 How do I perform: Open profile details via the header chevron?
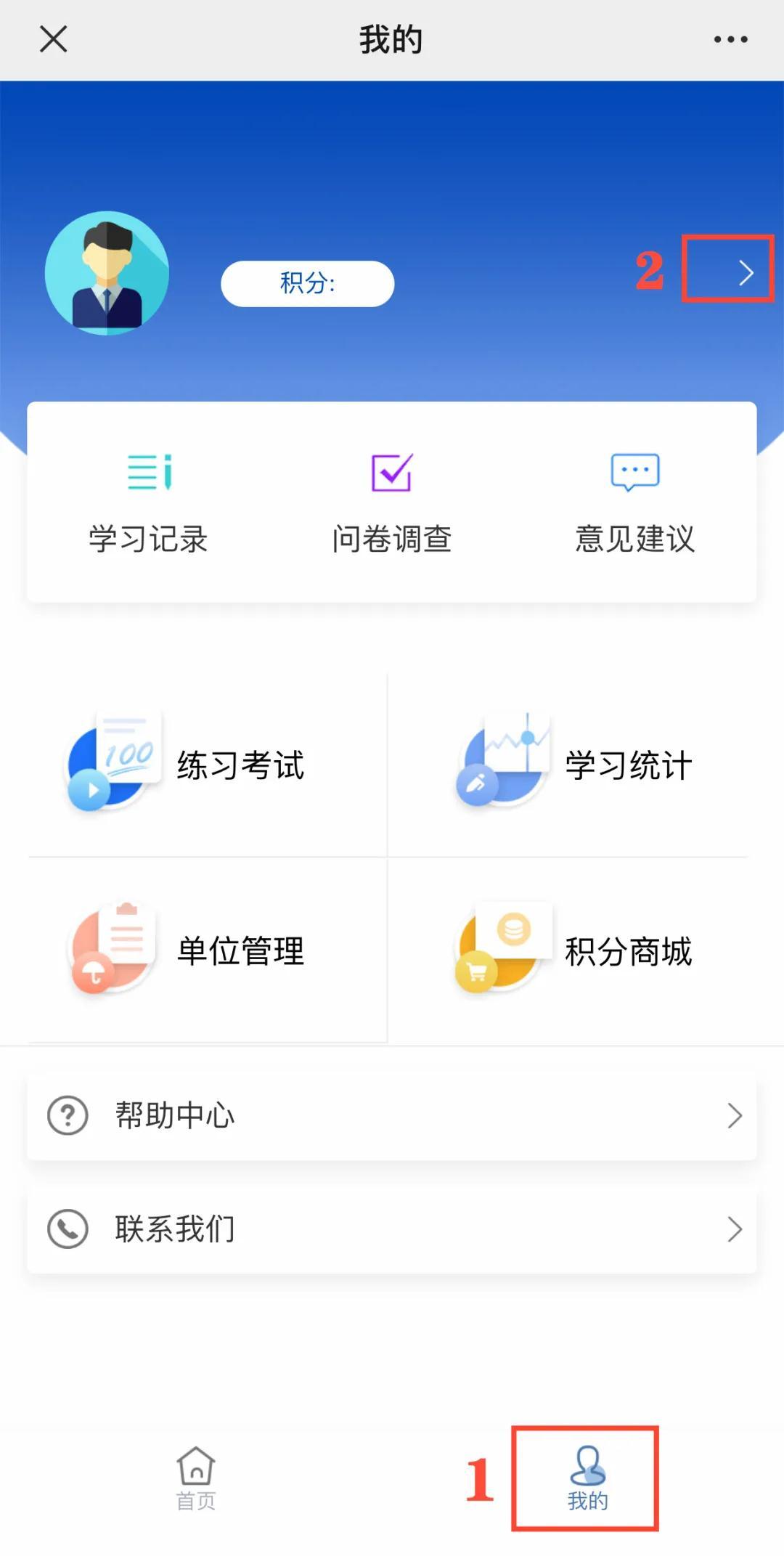(x=745, y=273)
